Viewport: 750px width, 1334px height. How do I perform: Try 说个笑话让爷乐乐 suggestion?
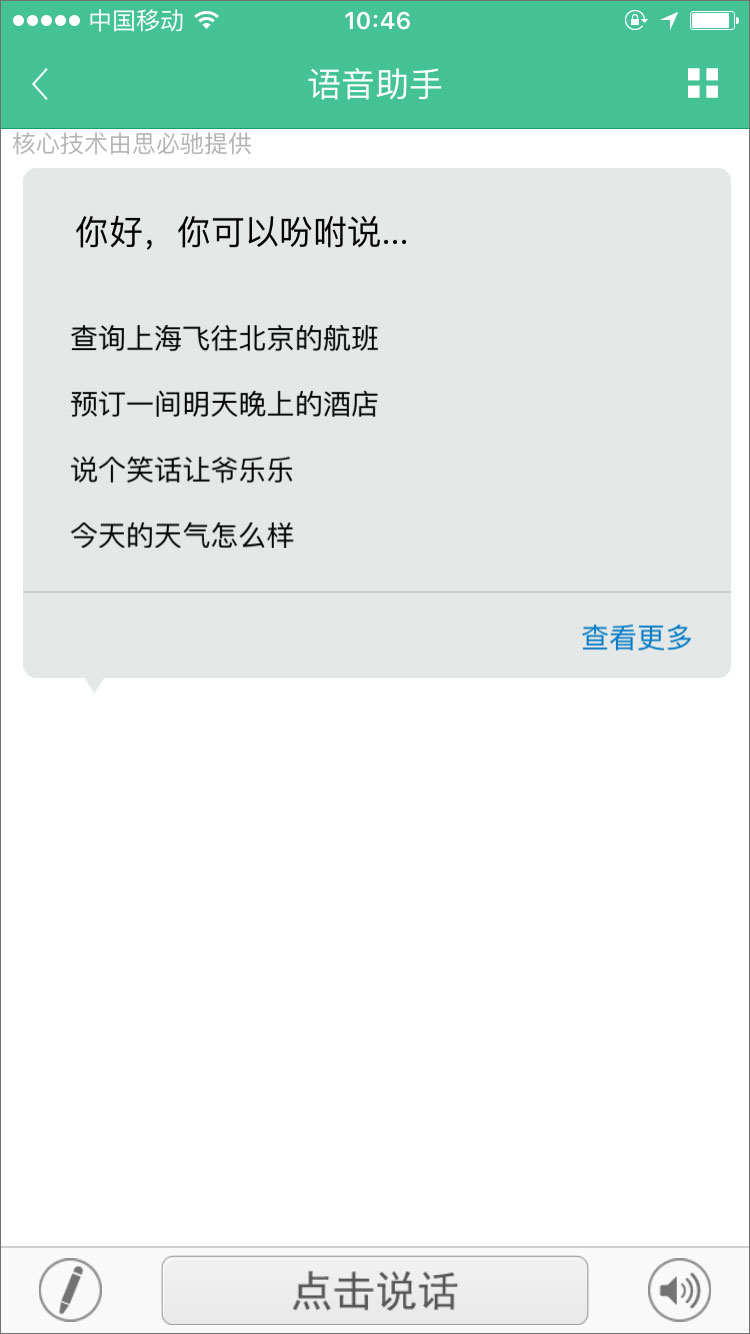[182, 470]
